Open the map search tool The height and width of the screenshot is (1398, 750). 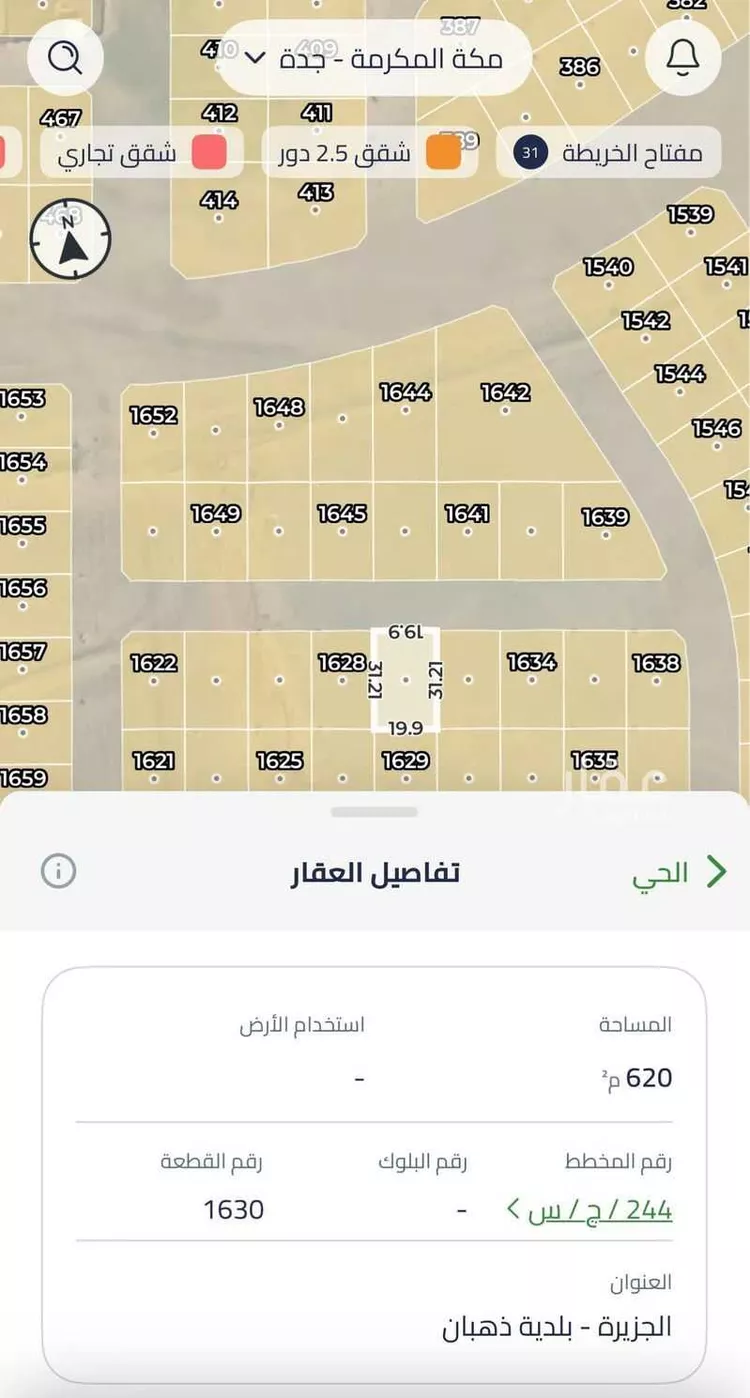(x=66, y=58)
